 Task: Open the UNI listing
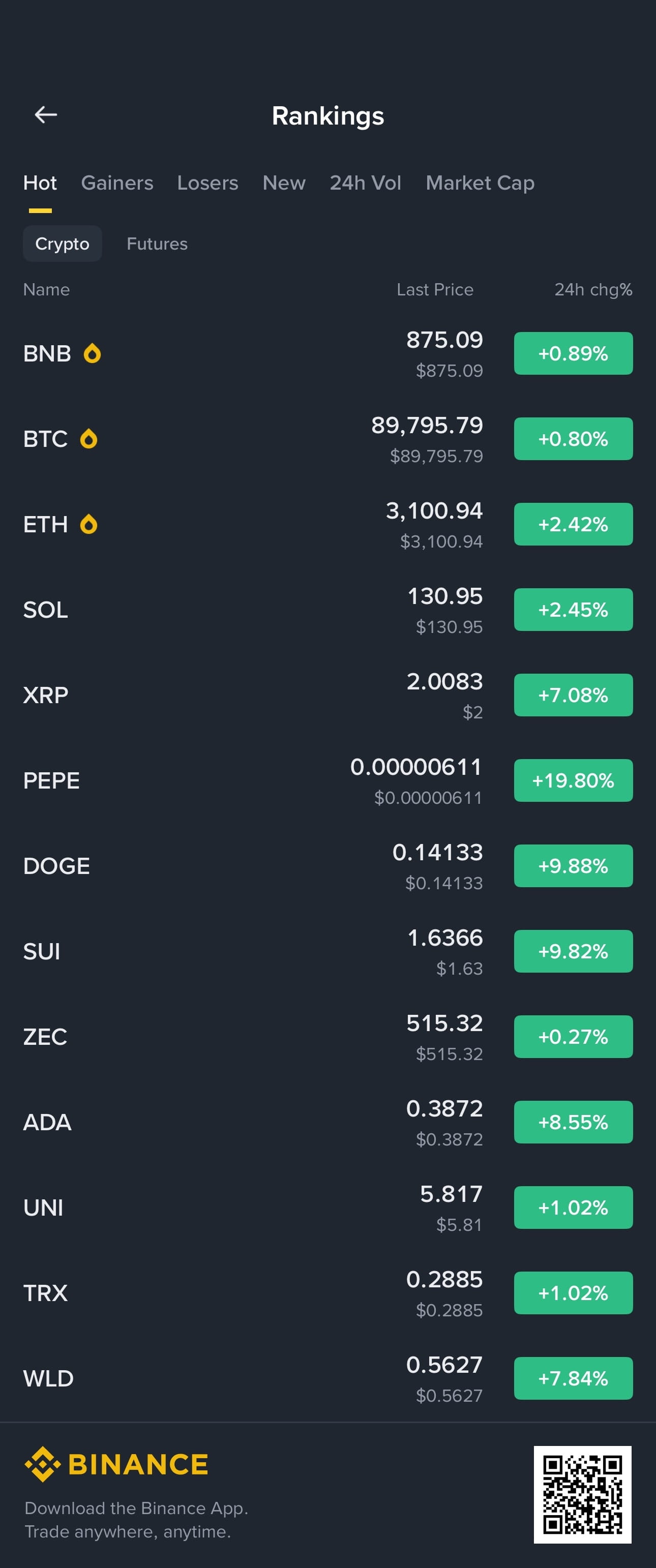tap(43, 1208)
